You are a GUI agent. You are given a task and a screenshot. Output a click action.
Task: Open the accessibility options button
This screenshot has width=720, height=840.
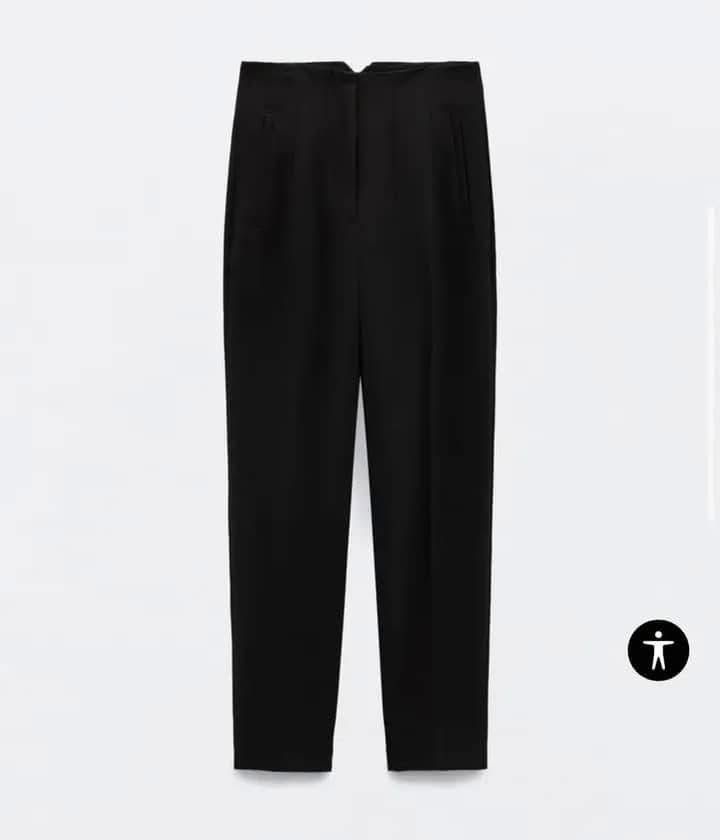tap(658, 650)
